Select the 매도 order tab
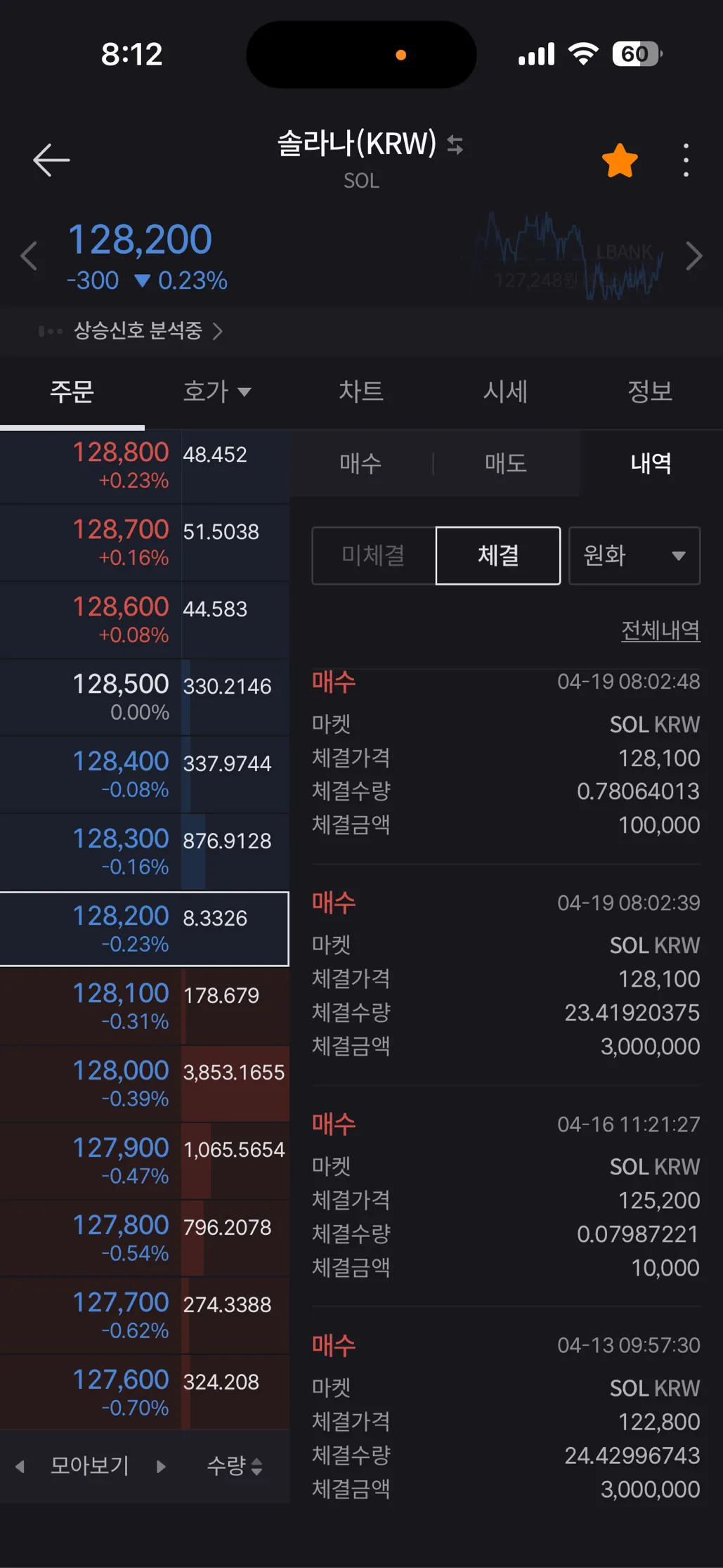 (506, 463)
